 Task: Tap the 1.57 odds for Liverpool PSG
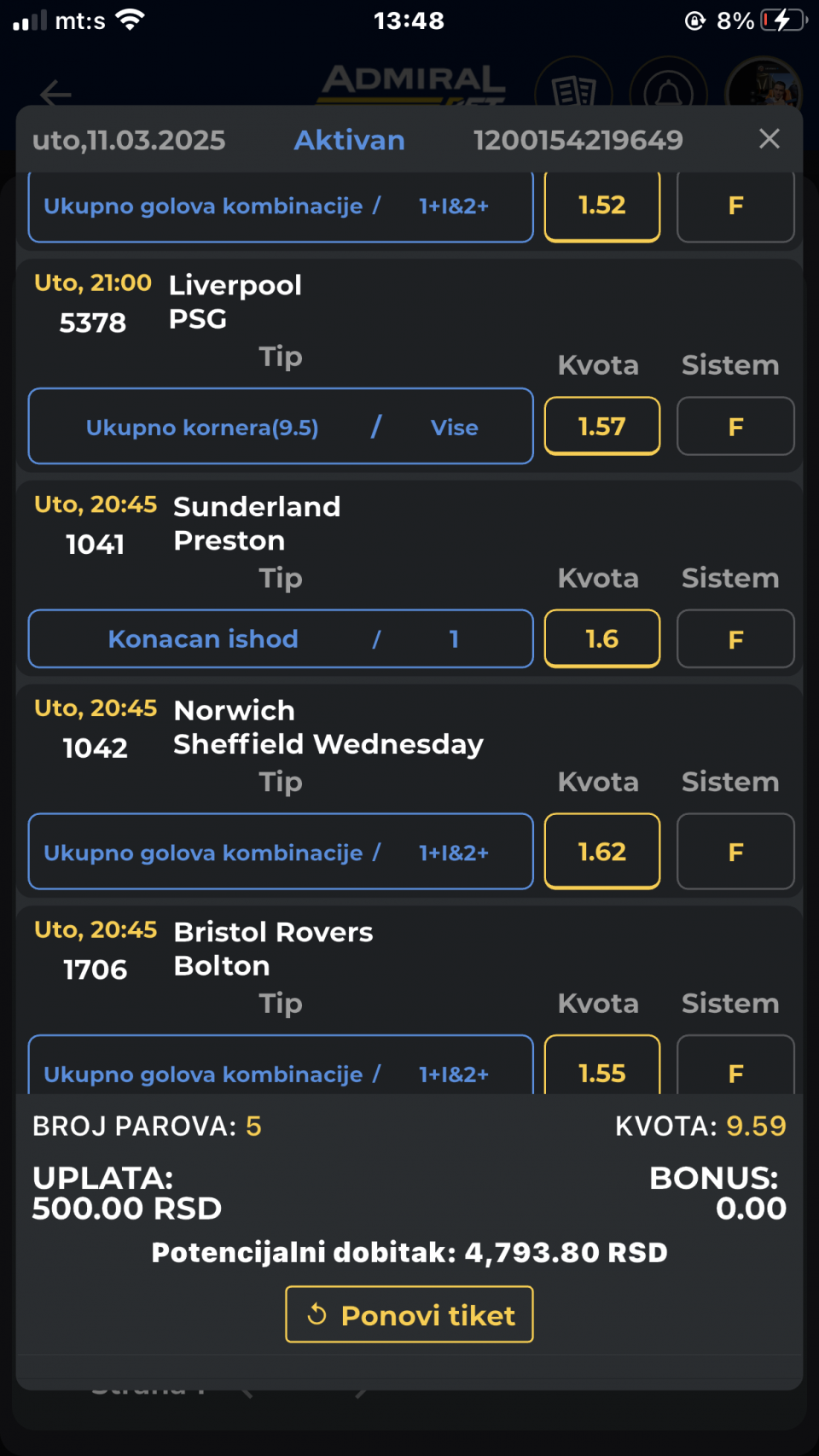(x=602, y=426)
